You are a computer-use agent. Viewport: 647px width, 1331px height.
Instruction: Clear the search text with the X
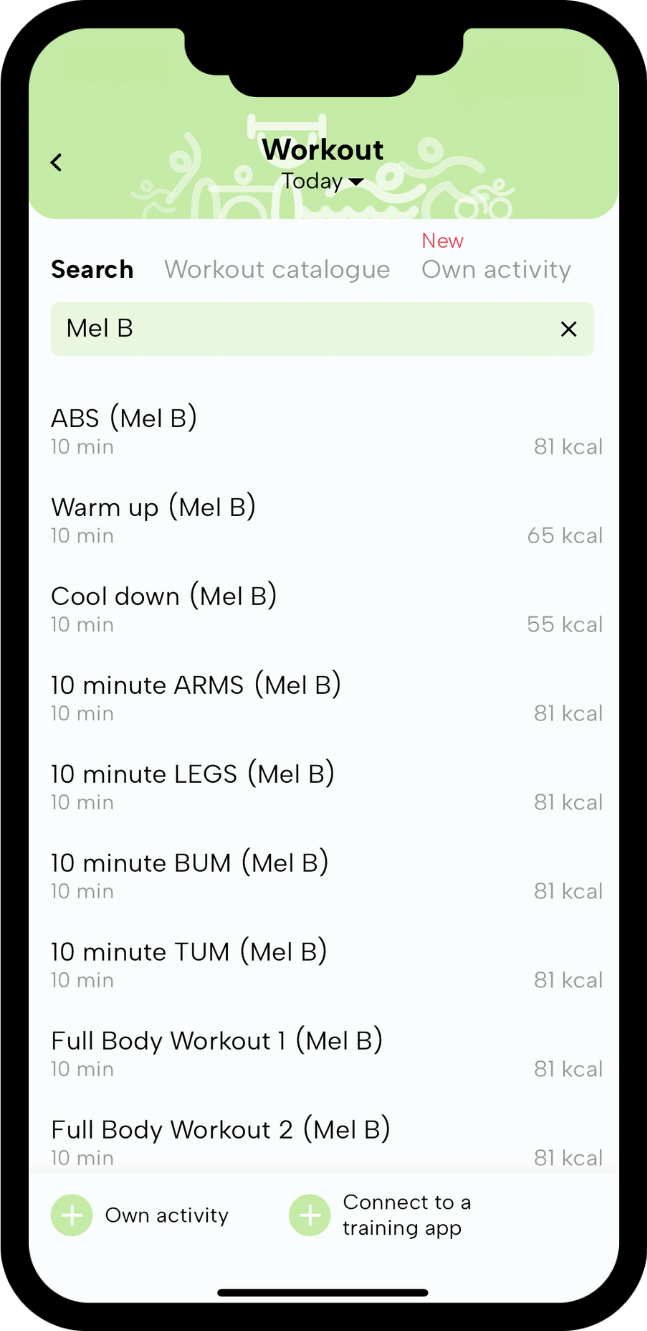[569, 329]
